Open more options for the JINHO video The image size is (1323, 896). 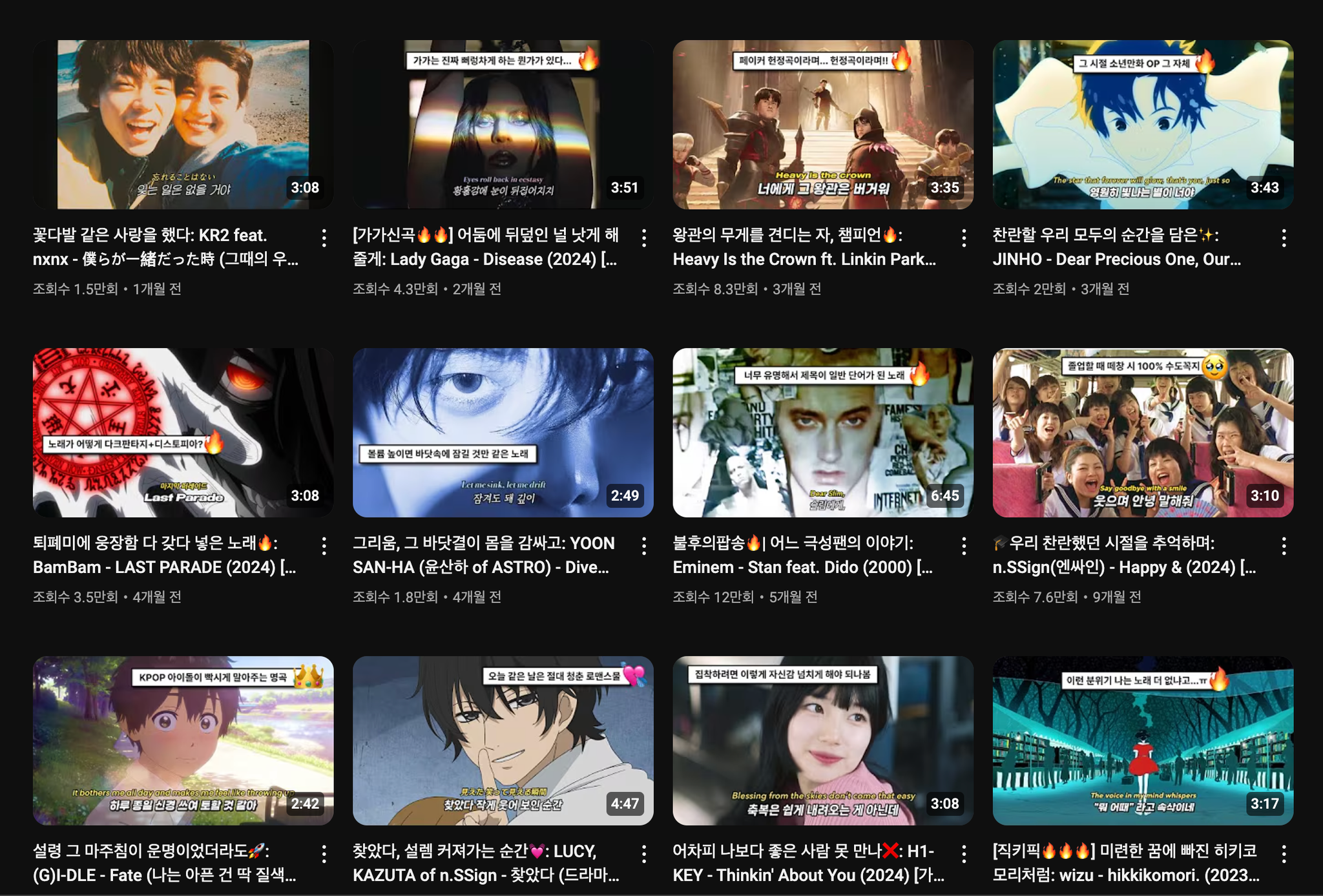[x=1284, y=238]
